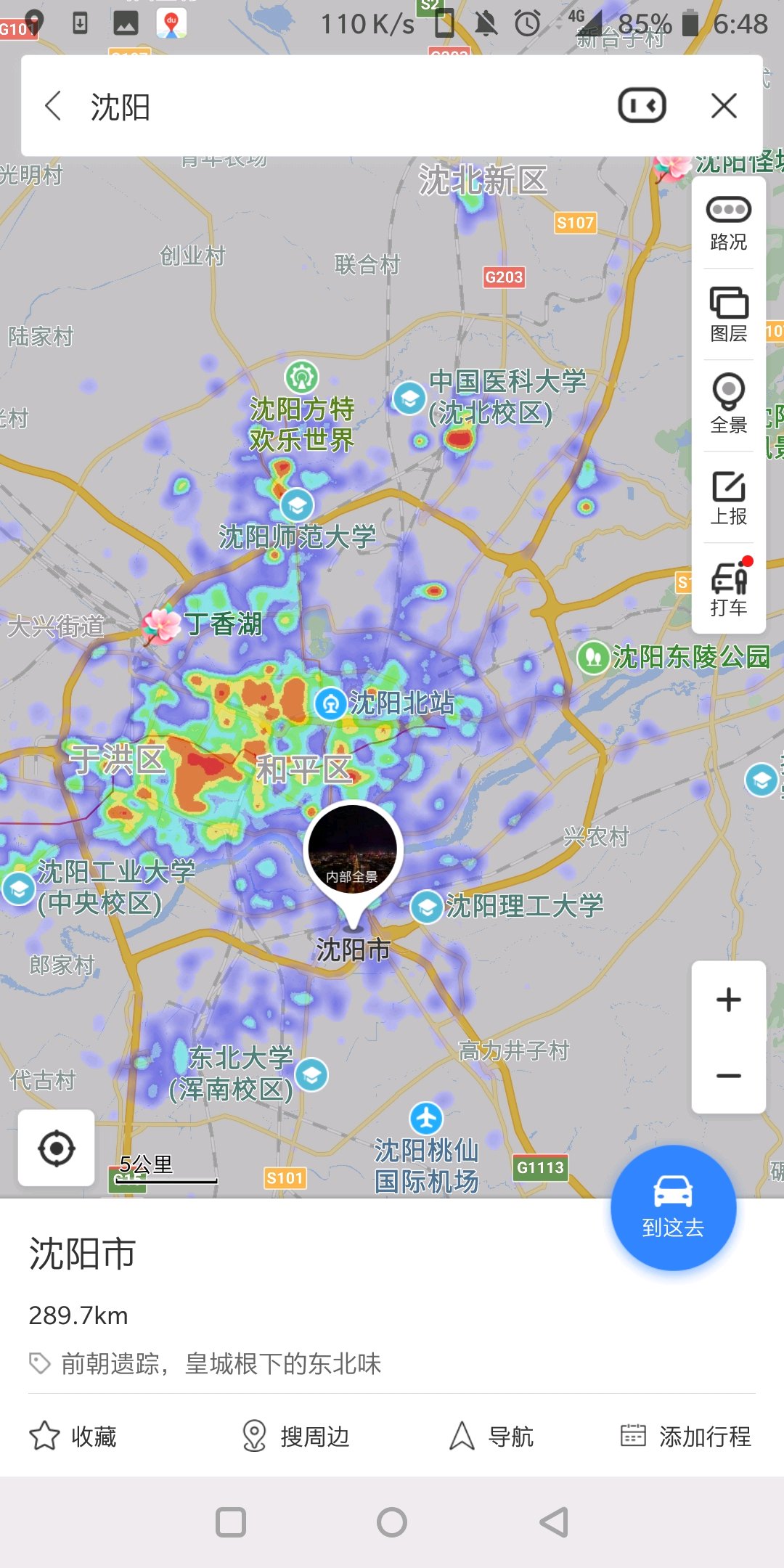The width and height of the screenshot is (784, 1568).
Task: Open the ticket icon in the search bar
Action: click(642, 106)
